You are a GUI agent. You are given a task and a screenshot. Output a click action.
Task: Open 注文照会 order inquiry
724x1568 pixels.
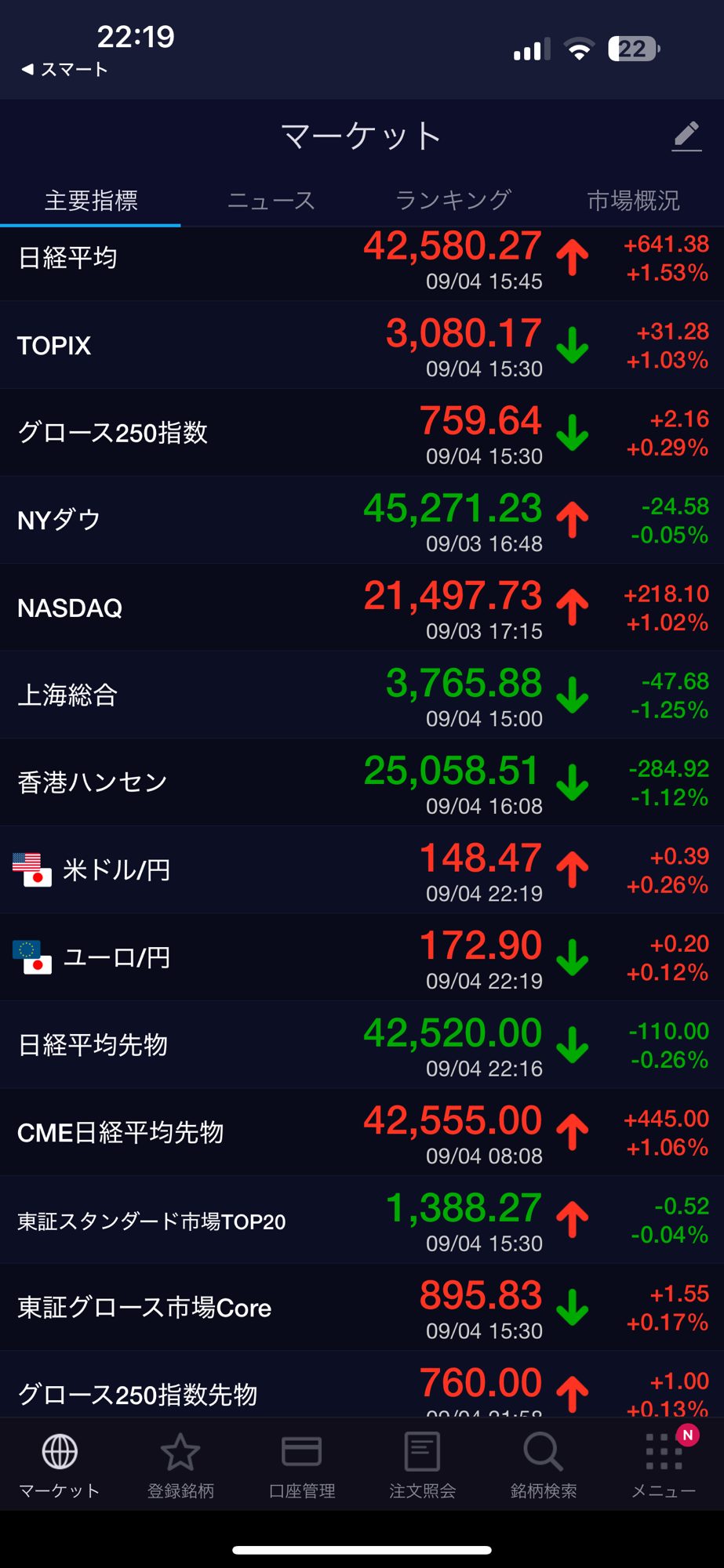click(x=422, y=1465)
